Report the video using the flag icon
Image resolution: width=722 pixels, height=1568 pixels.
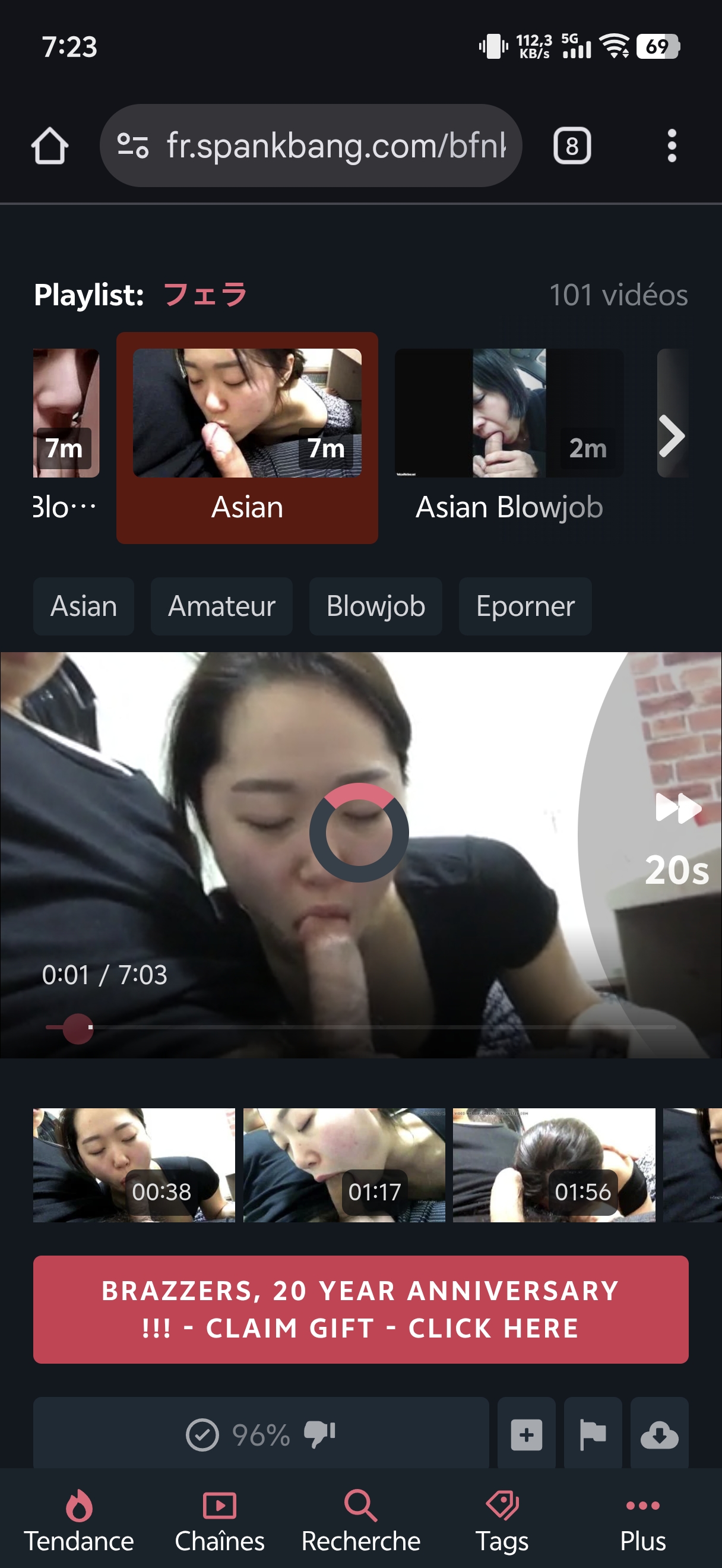click(x=593, y=1435)
